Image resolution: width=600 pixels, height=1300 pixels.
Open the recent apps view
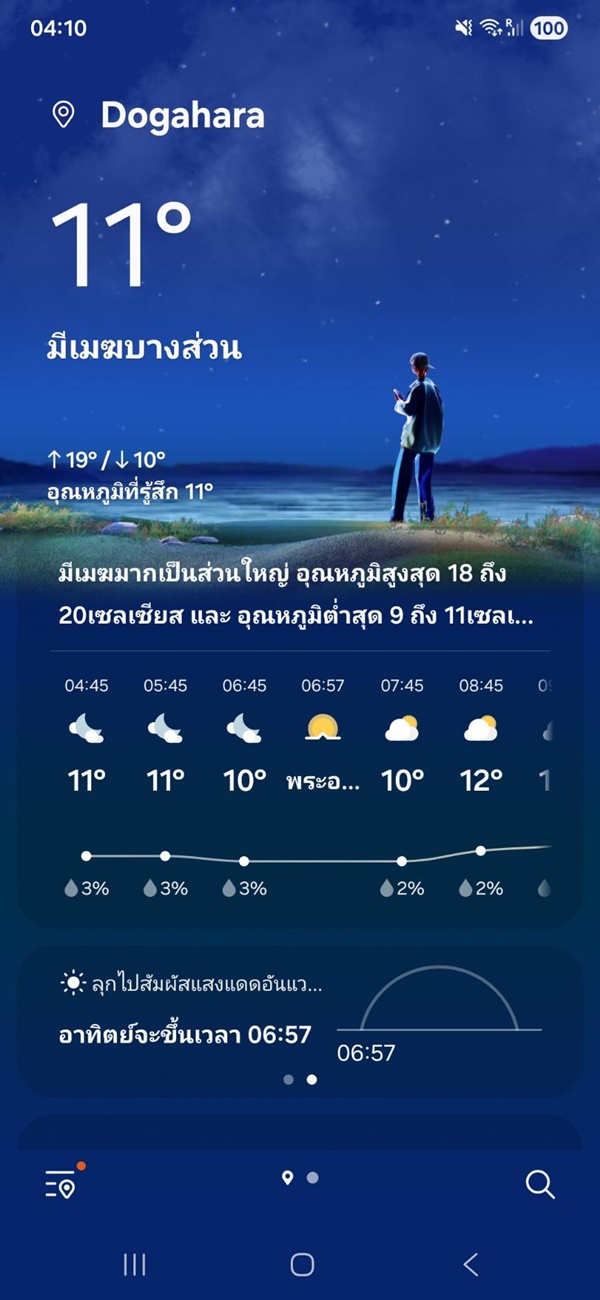point(134,1264)
